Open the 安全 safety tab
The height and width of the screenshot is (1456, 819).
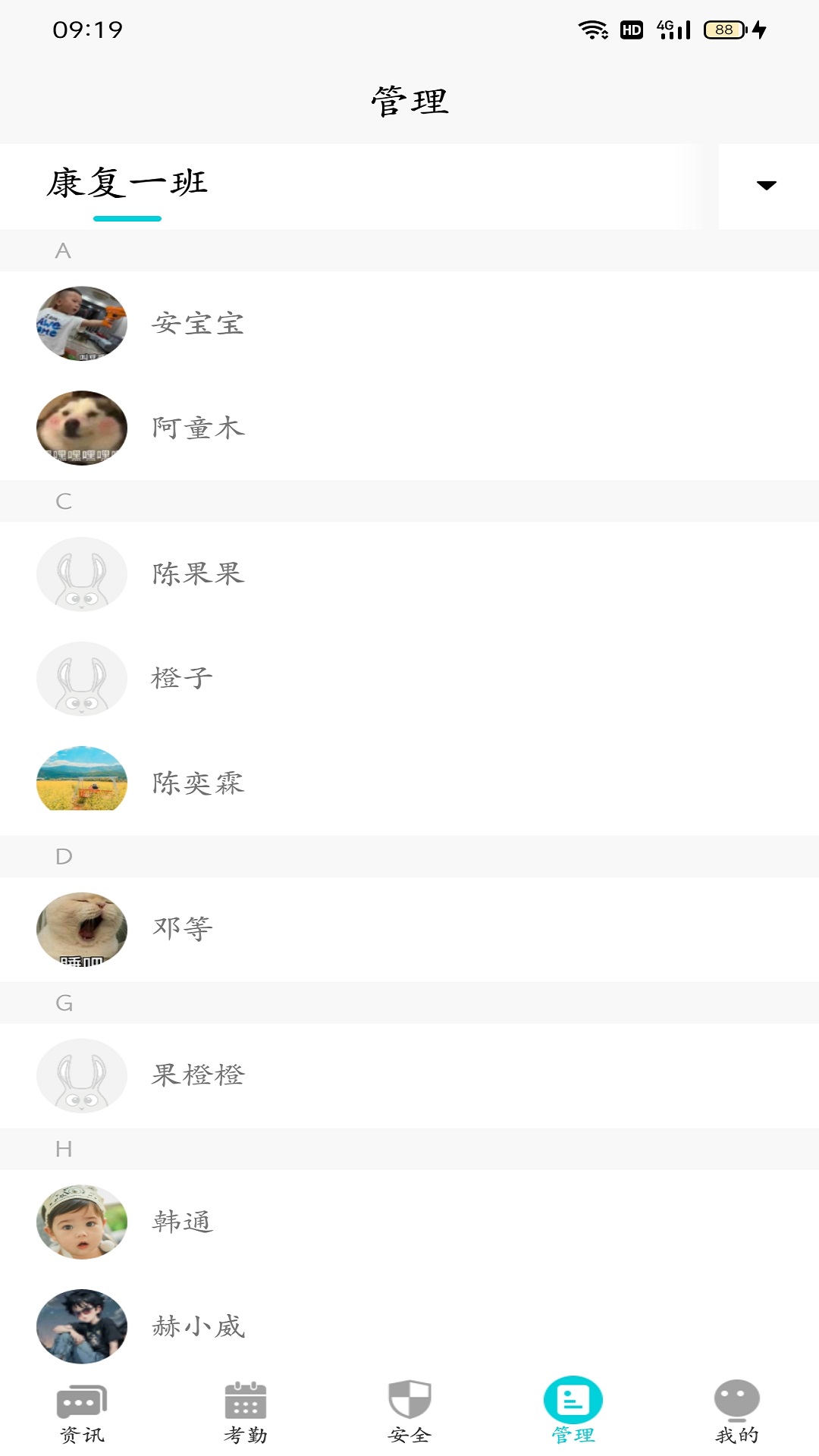(409, 1412)
